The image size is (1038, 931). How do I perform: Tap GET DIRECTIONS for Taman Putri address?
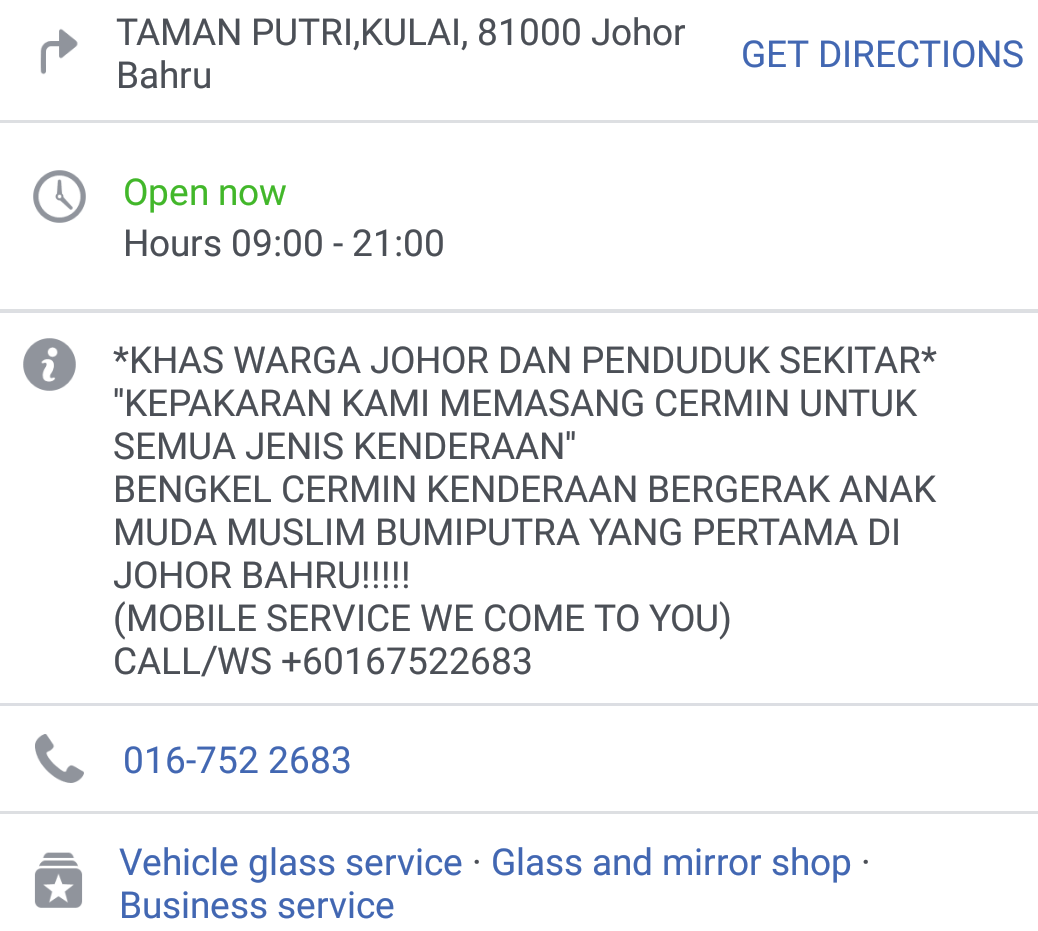click(882, 54)
